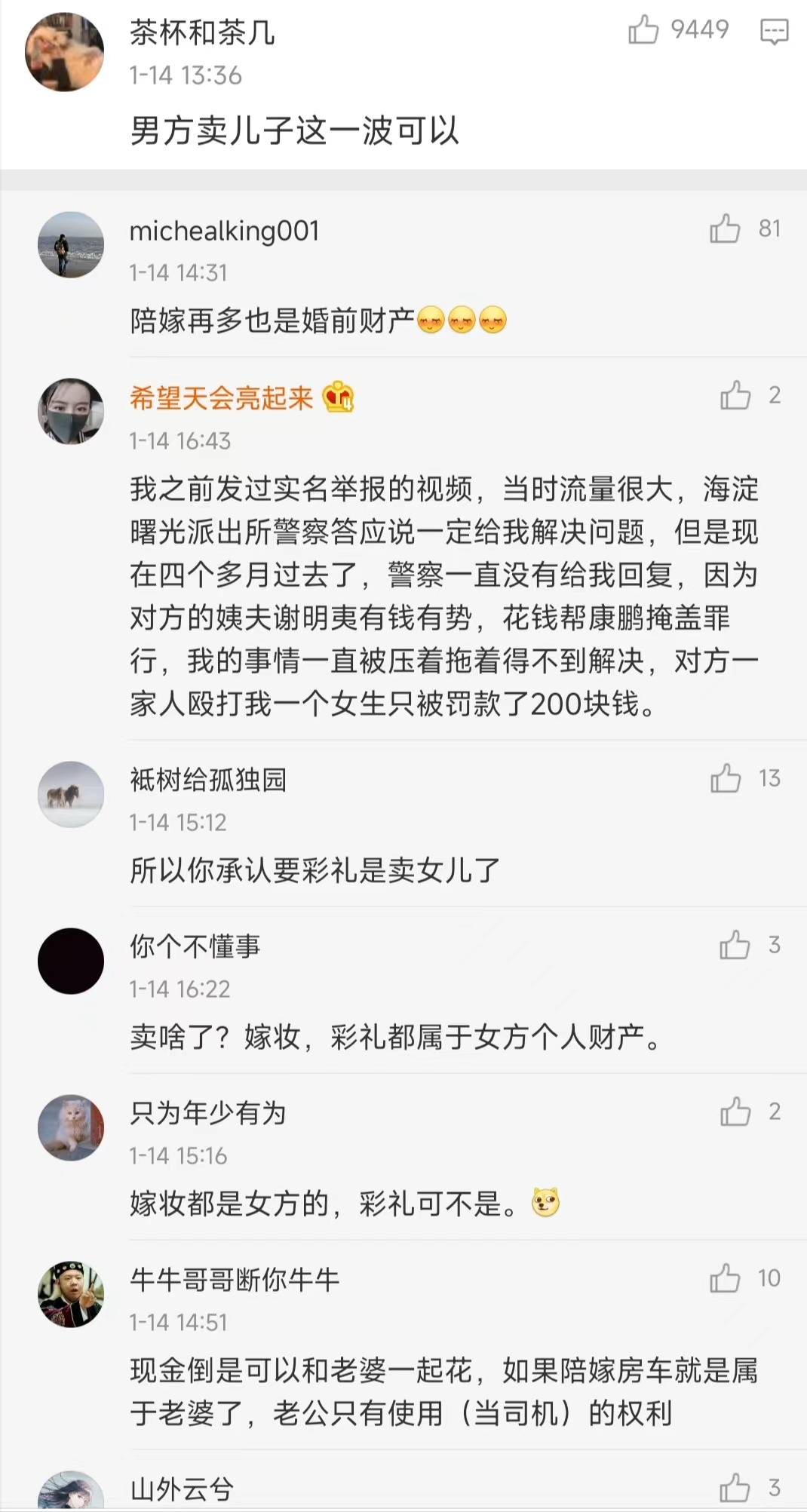This screenshot has height=1512, width=807.
Task: Visit 你个不懂事's profile by username
Action: coord(195,946)
